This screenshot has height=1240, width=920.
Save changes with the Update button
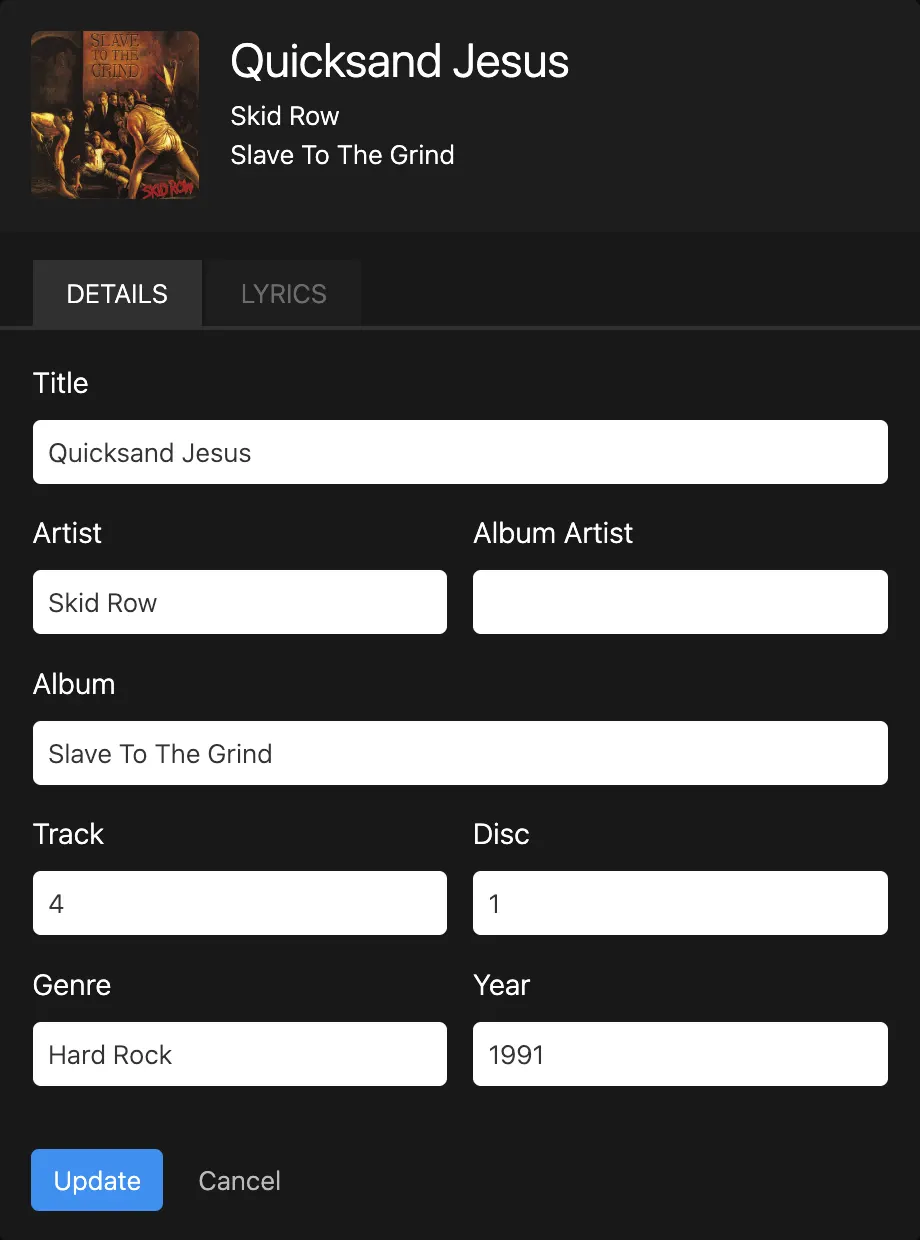coord(97,1180)
